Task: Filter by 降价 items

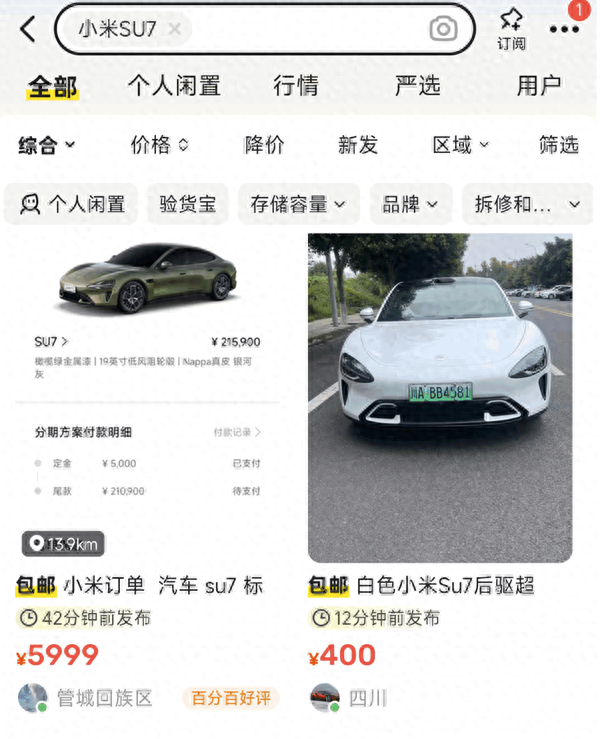Action: click(x=265, y=145)
